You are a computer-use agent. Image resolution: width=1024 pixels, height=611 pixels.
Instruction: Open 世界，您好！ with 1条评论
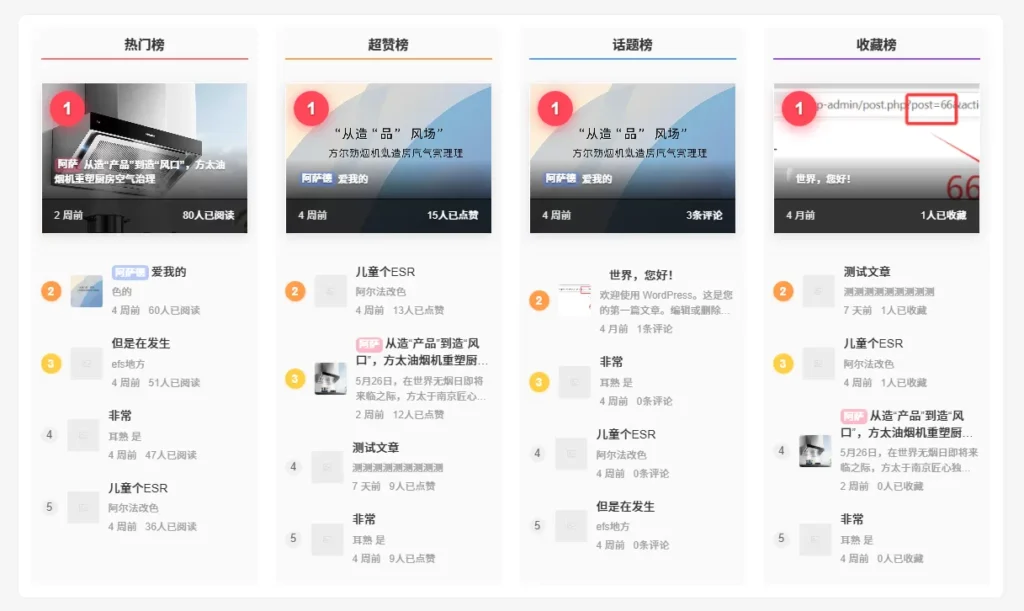coord(641,275)
